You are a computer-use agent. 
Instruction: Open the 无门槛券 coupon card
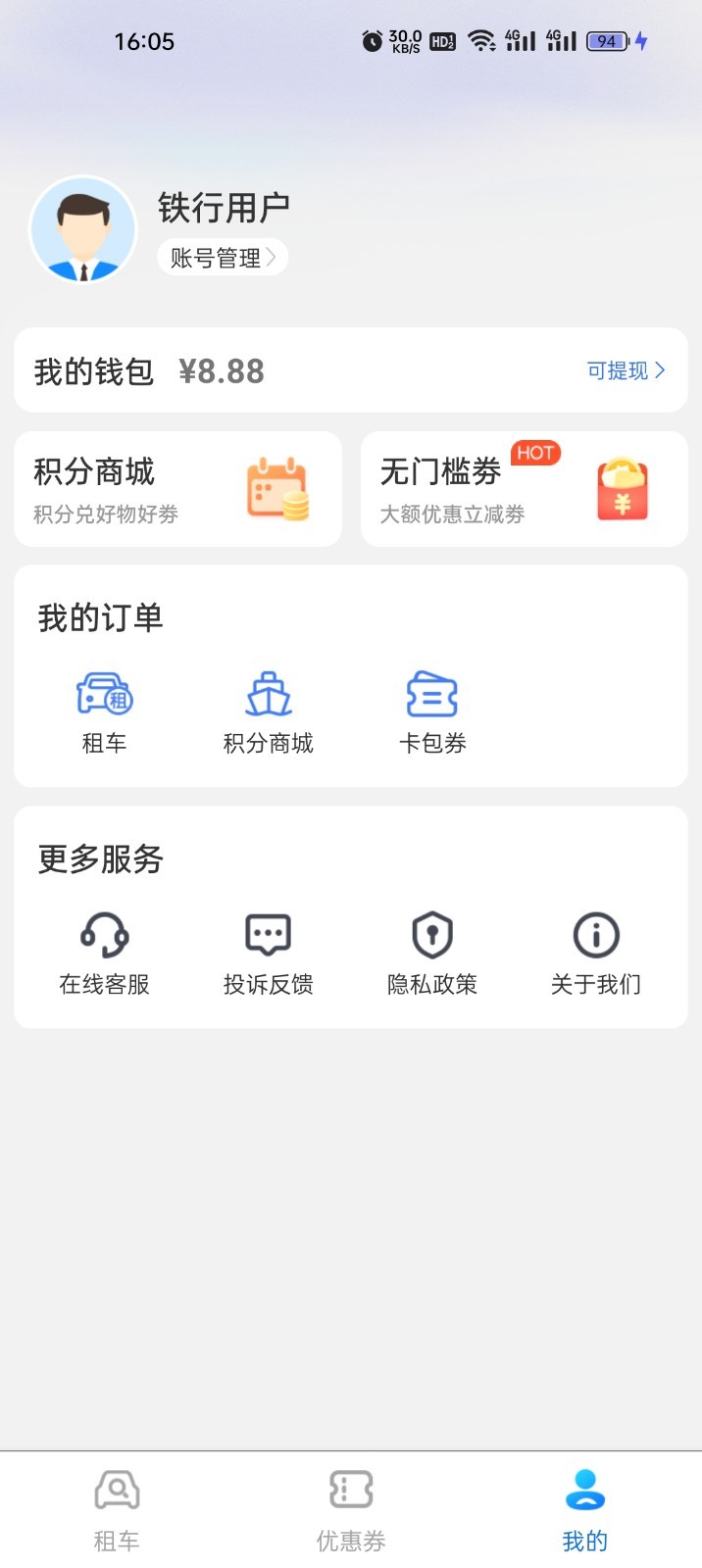[524, 489]
